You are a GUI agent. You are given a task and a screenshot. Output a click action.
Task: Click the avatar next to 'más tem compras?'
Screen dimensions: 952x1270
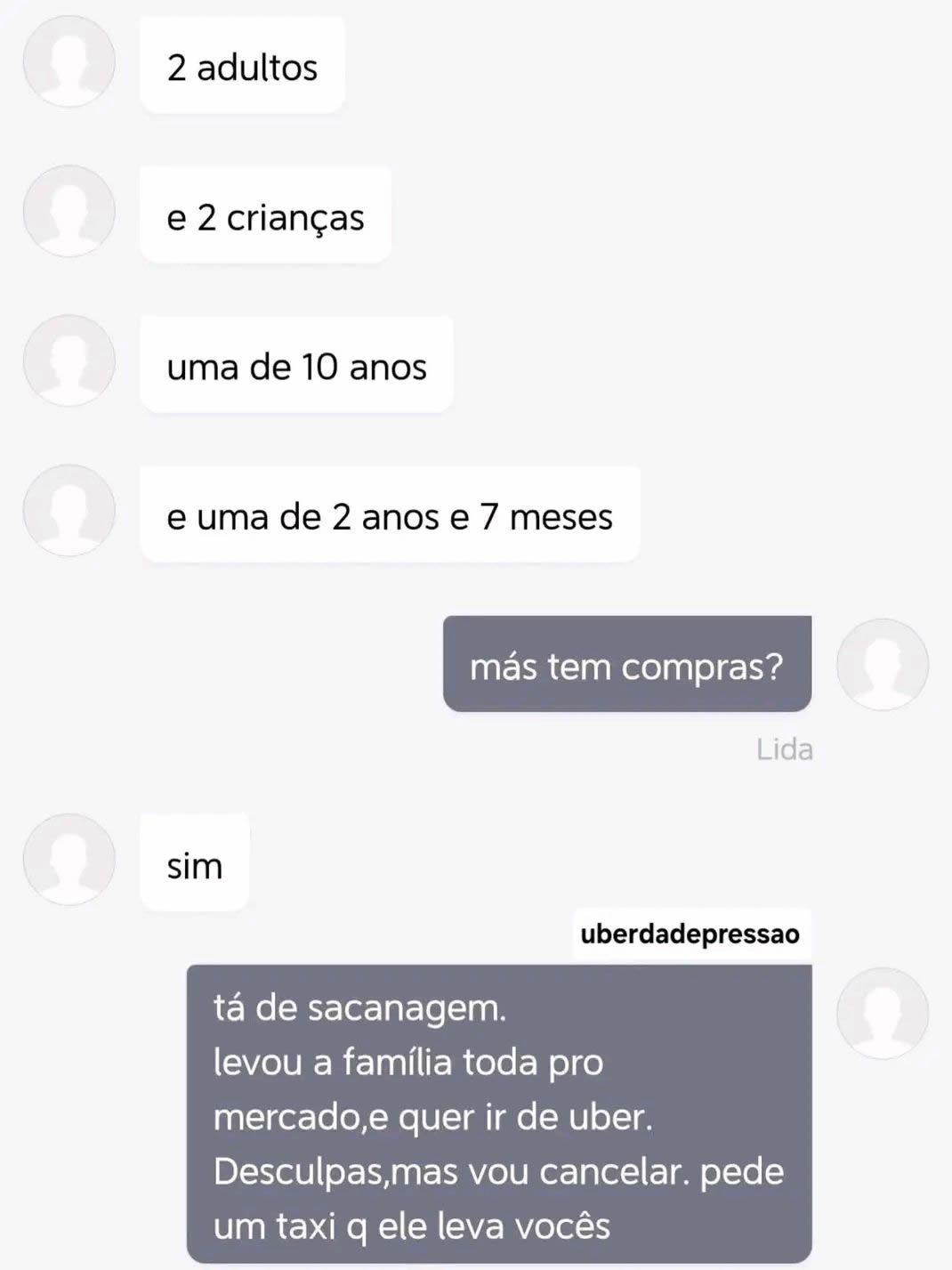pos(883,664)
